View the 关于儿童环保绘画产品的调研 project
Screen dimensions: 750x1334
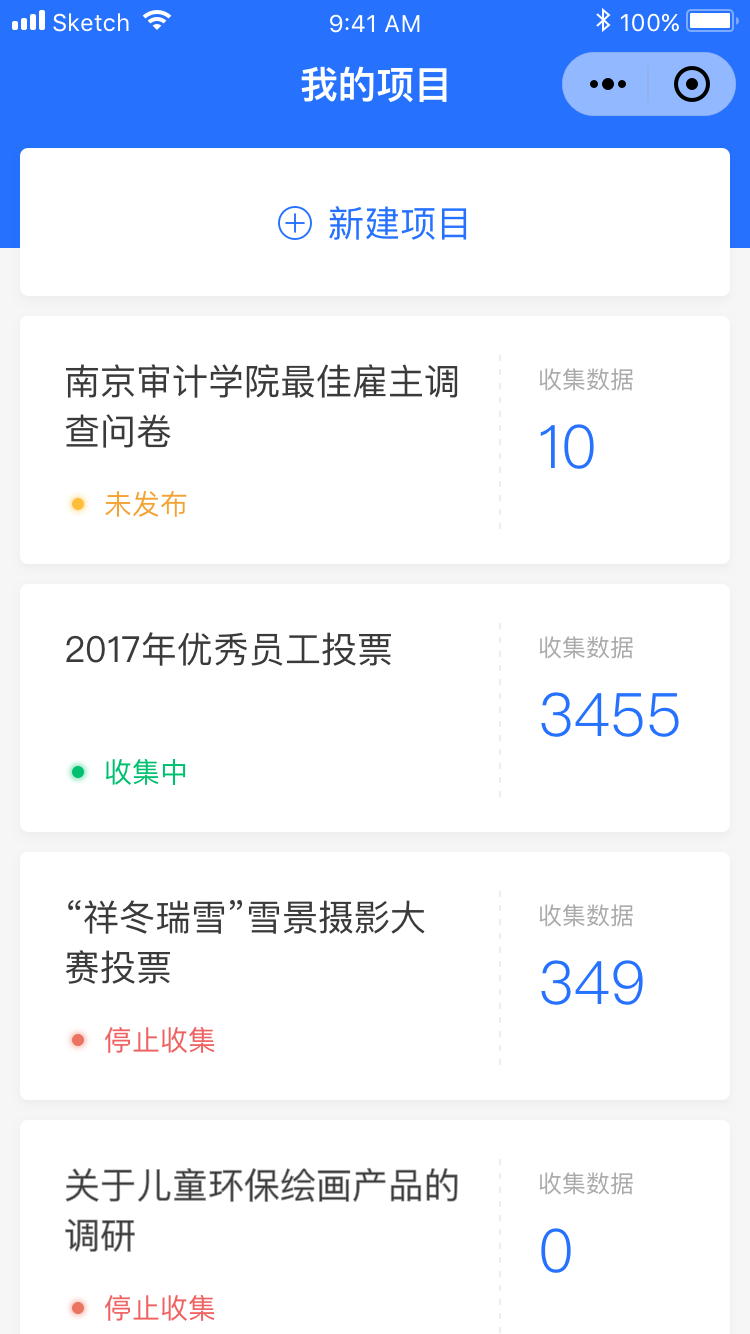click(375, 1227)
